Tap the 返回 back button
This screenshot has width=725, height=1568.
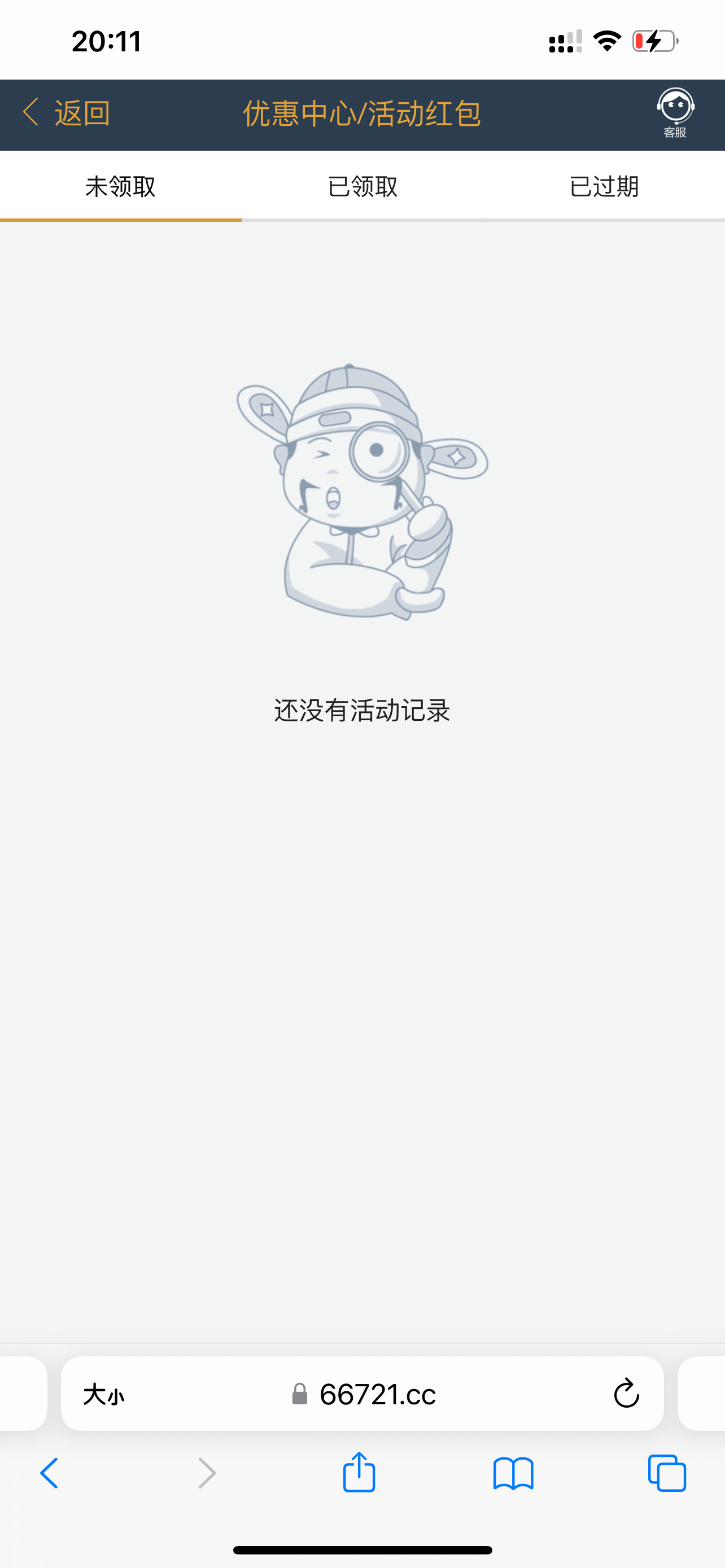click(67, 113)
